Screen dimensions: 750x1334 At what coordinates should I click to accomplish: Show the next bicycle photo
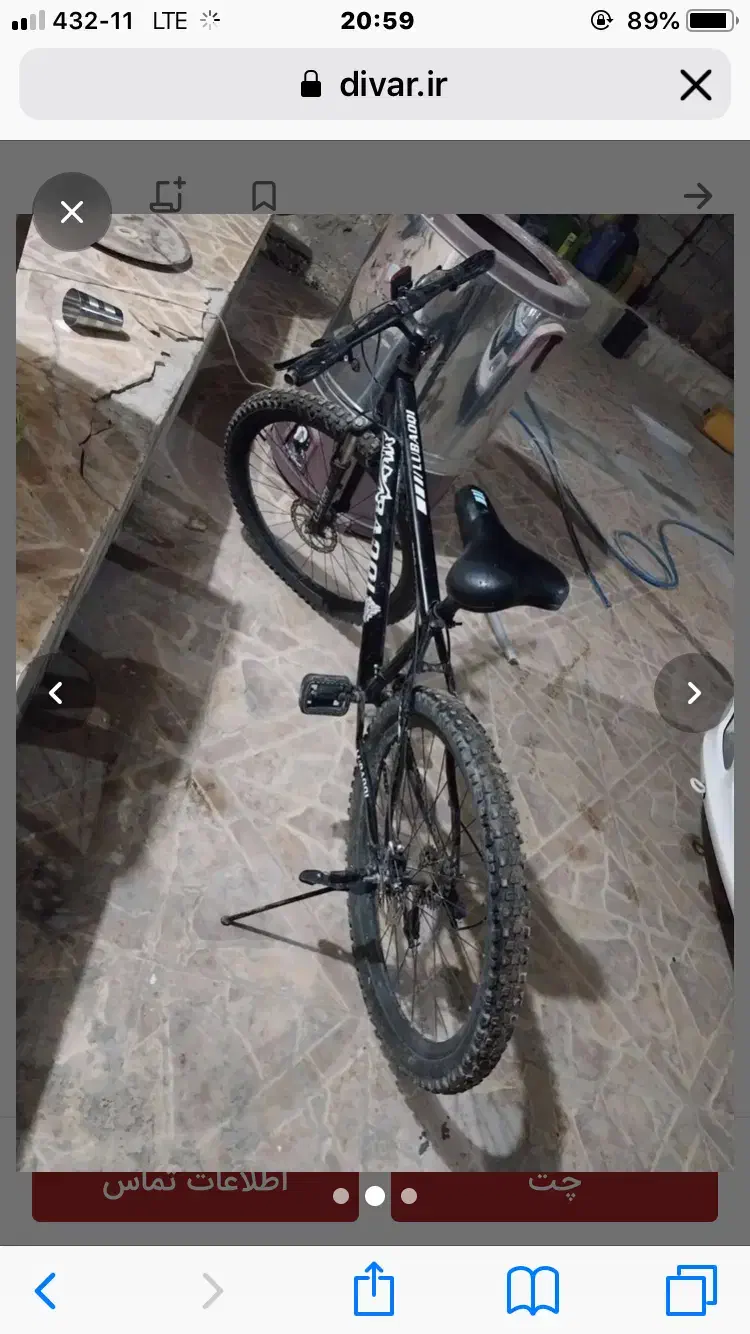click(694, 693)
